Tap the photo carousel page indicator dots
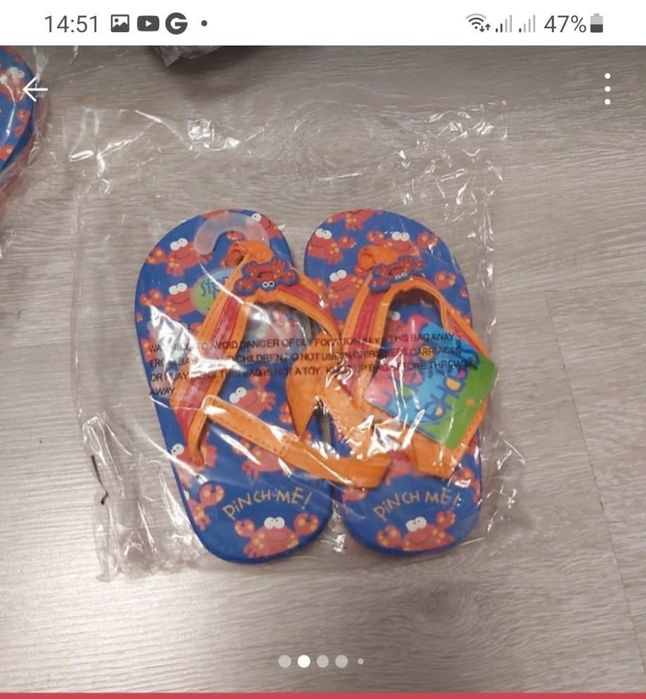 (322, 661)
